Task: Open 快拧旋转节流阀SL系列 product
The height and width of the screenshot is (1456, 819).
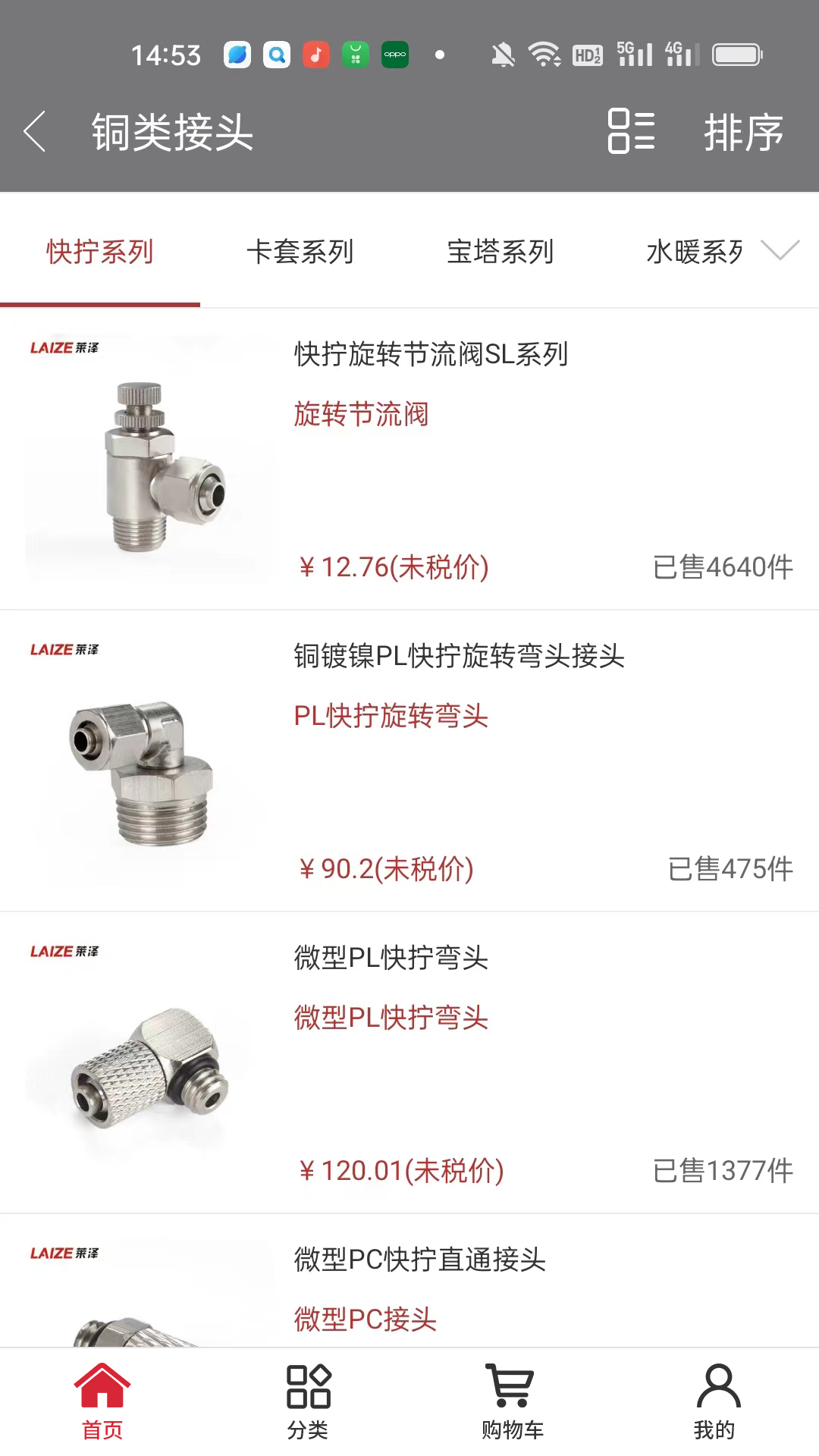Action: click(430, 354)
